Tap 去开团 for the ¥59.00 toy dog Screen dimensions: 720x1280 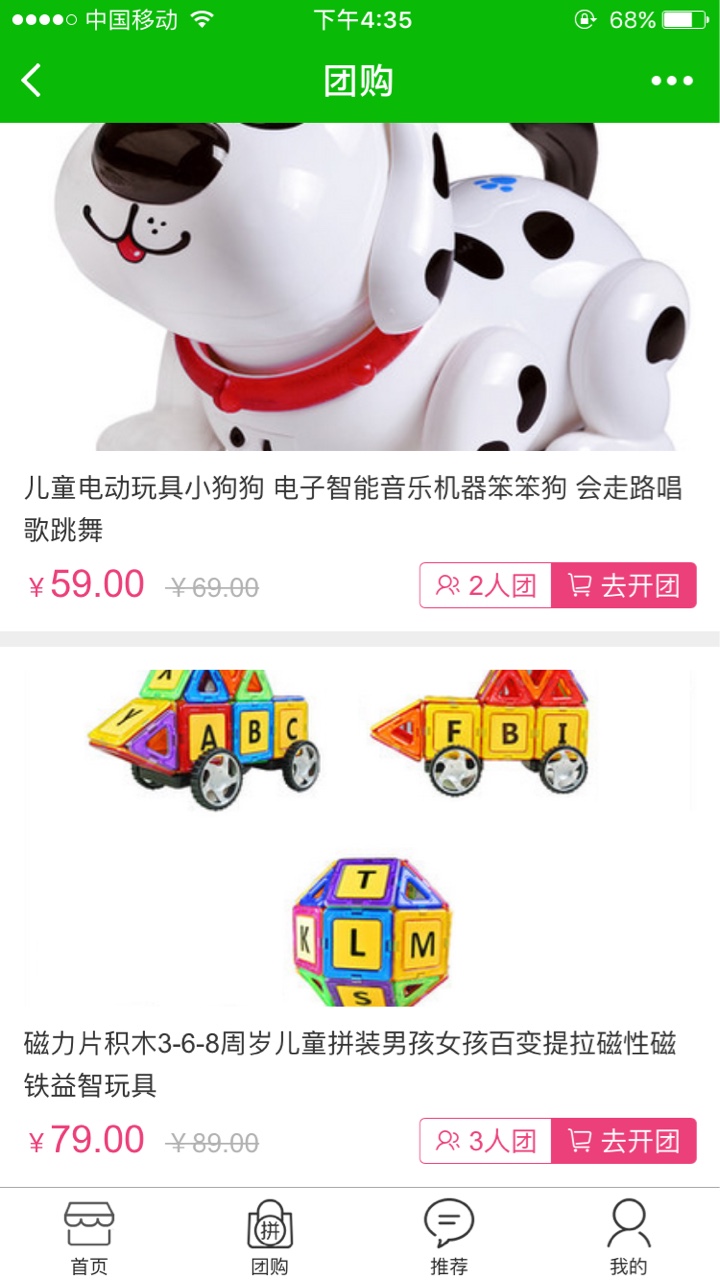click(623, 586)
